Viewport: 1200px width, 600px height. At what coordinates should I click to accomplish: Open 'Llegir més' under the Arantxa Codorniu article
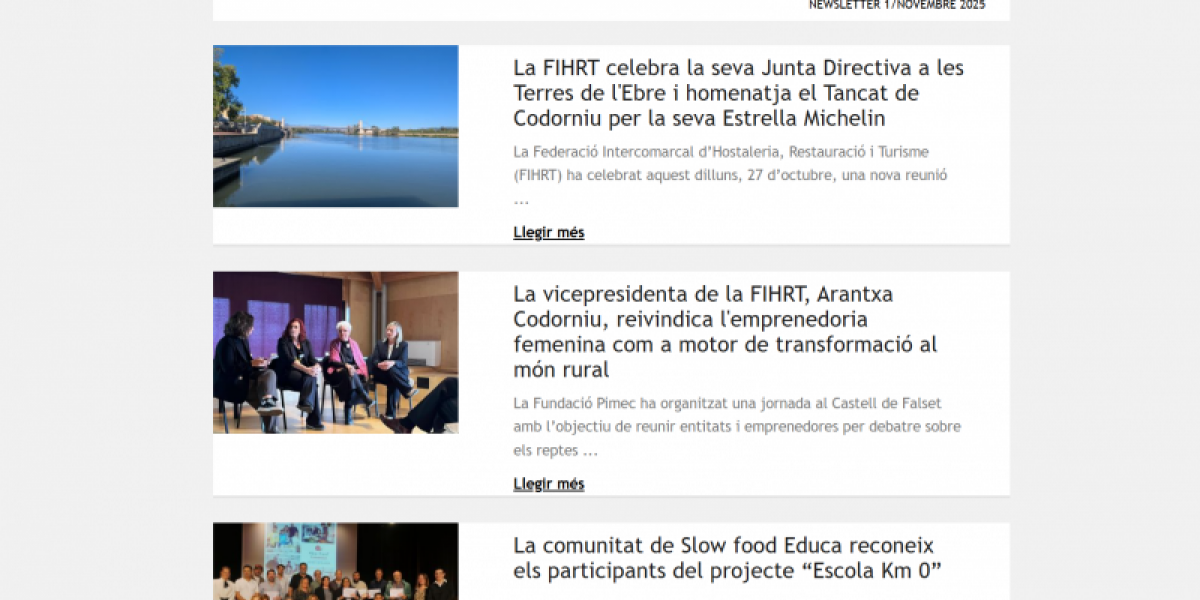point(548,484)
